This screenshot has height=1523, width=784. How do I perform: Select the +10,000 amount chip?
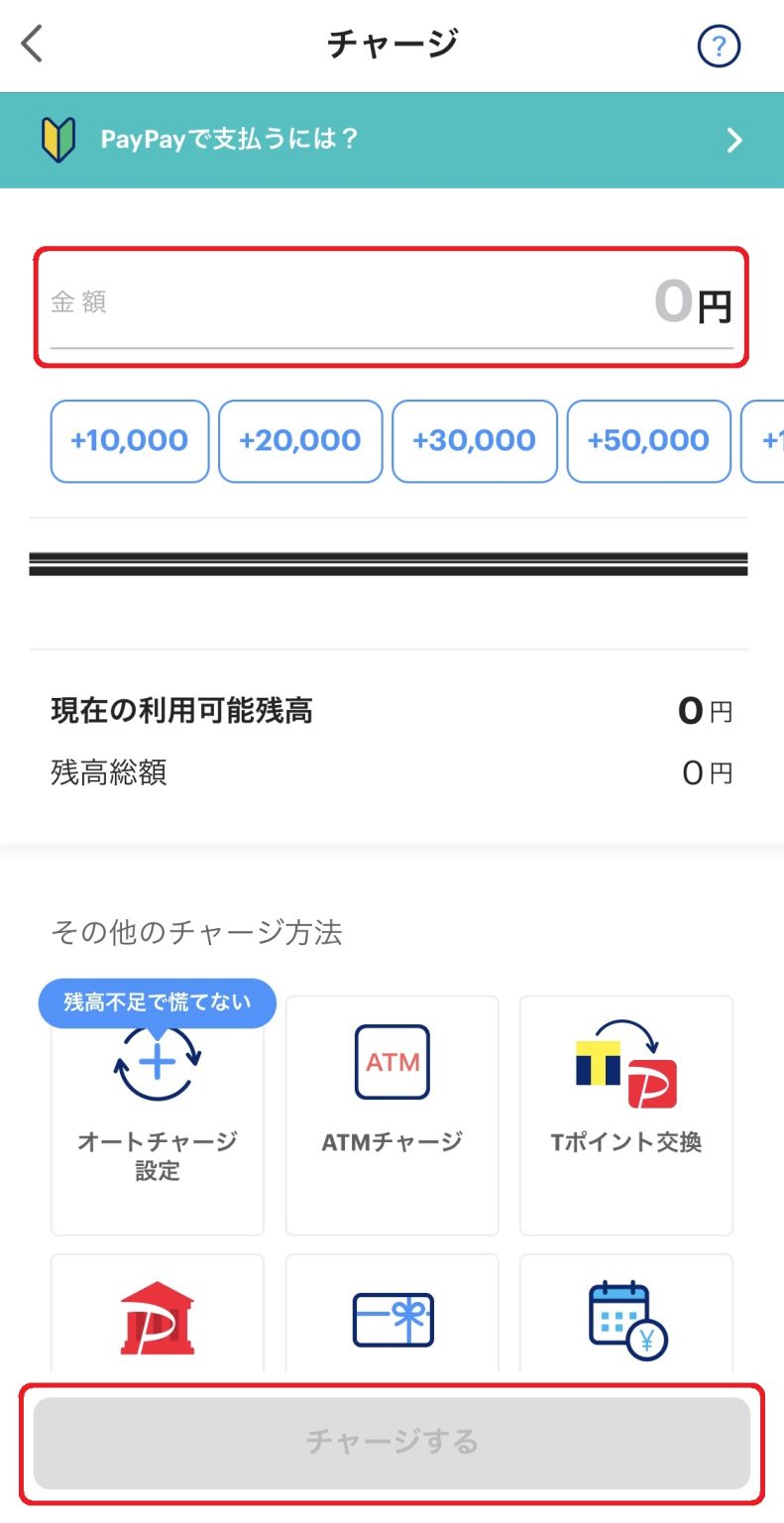(129, 440)
